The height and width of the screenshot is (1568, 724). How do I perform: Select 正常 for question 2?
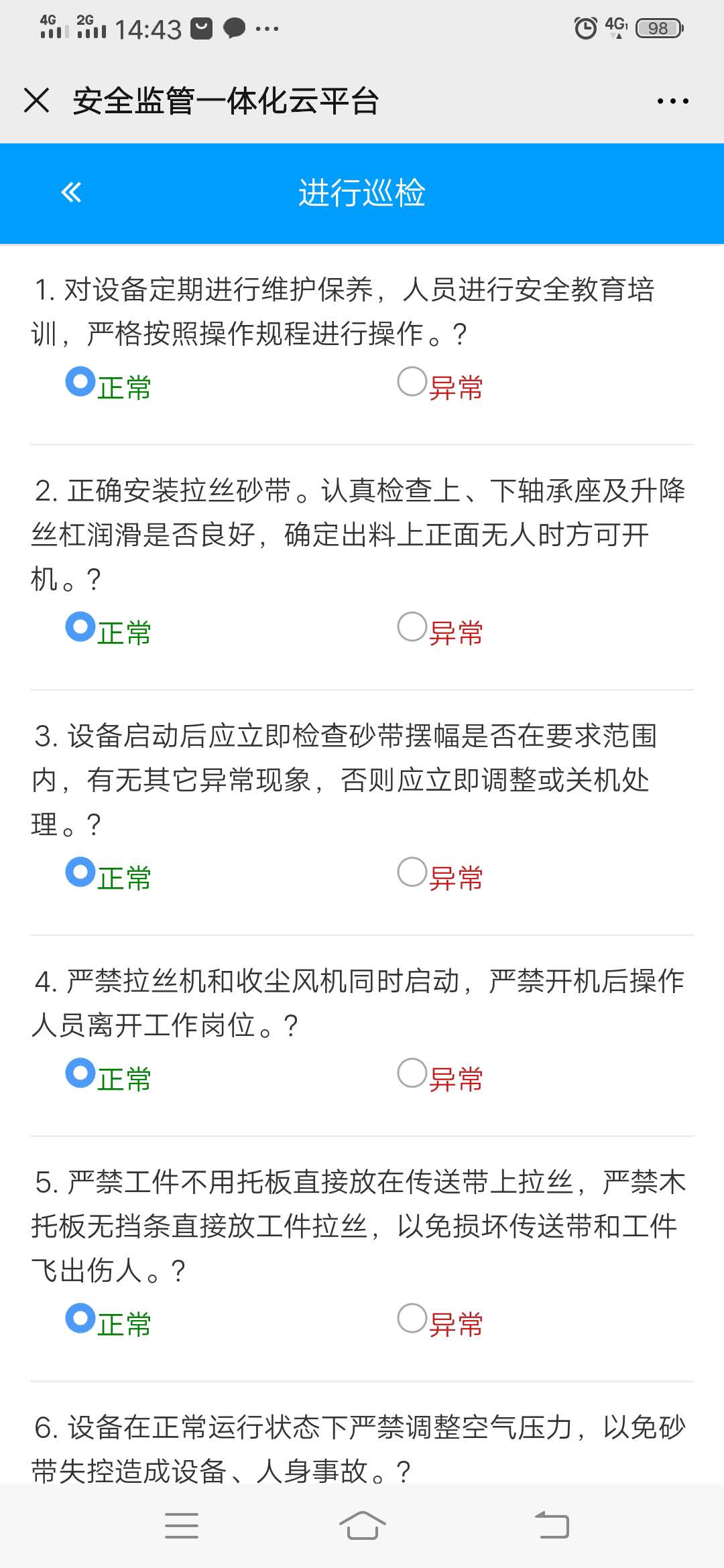point(80,627)
